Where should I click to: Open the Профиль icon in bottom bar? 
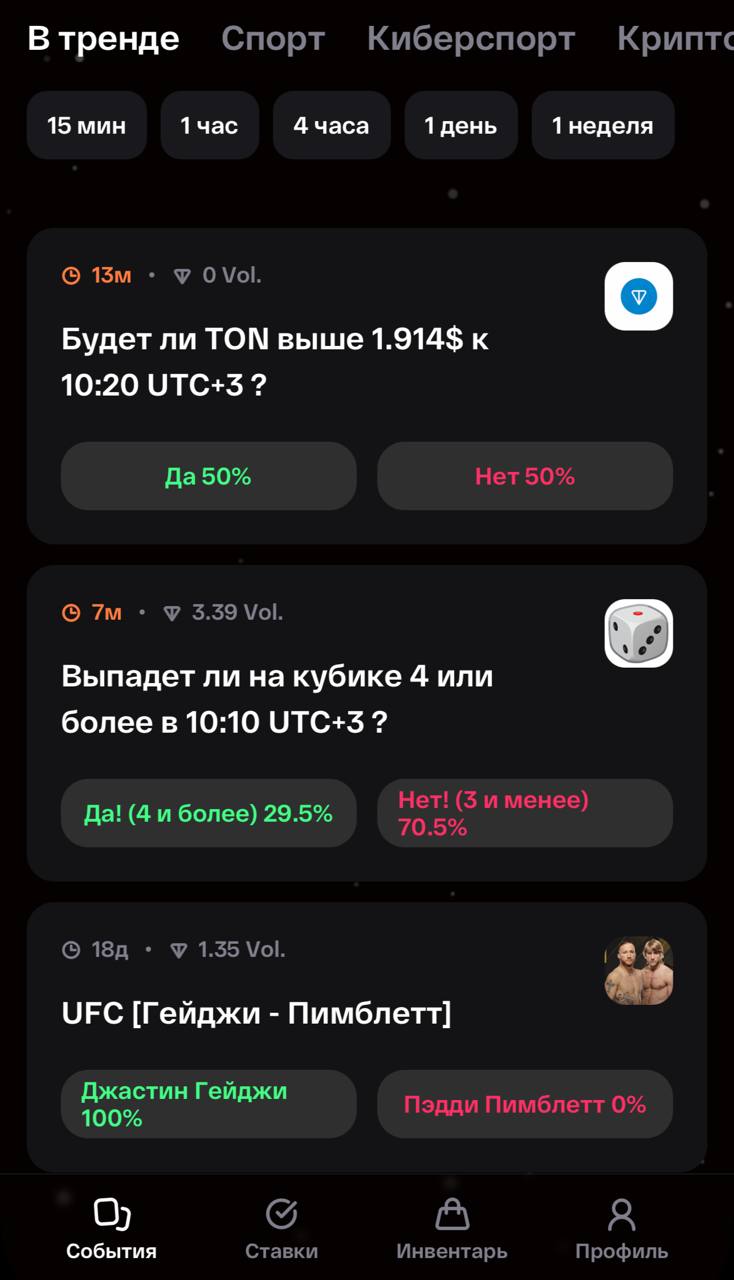coord(622,1213)
